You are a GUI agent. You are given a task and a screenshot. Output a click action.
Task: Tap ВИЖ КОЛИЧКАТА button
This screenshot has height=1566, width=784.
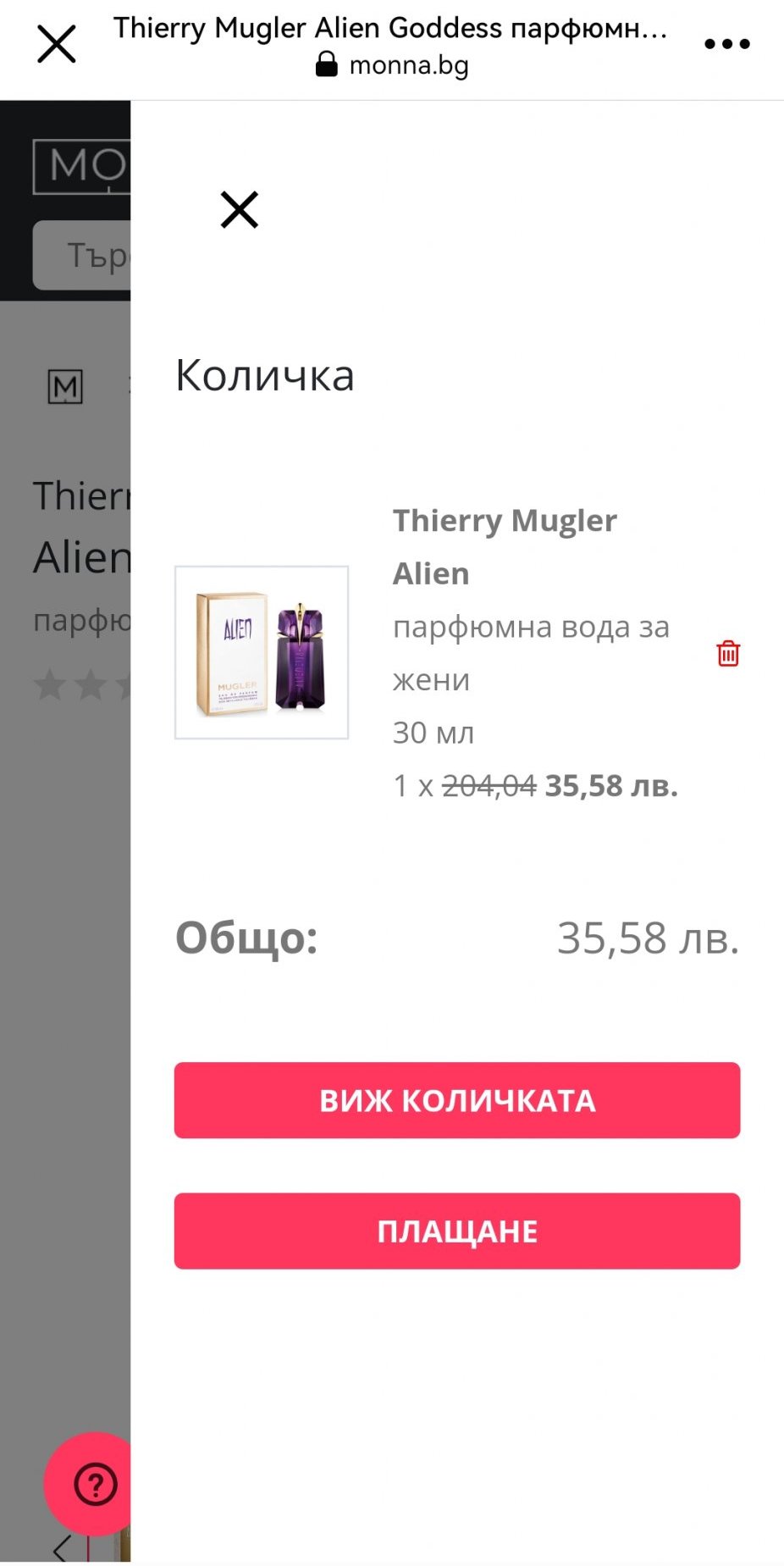(x=457, y=1100)
